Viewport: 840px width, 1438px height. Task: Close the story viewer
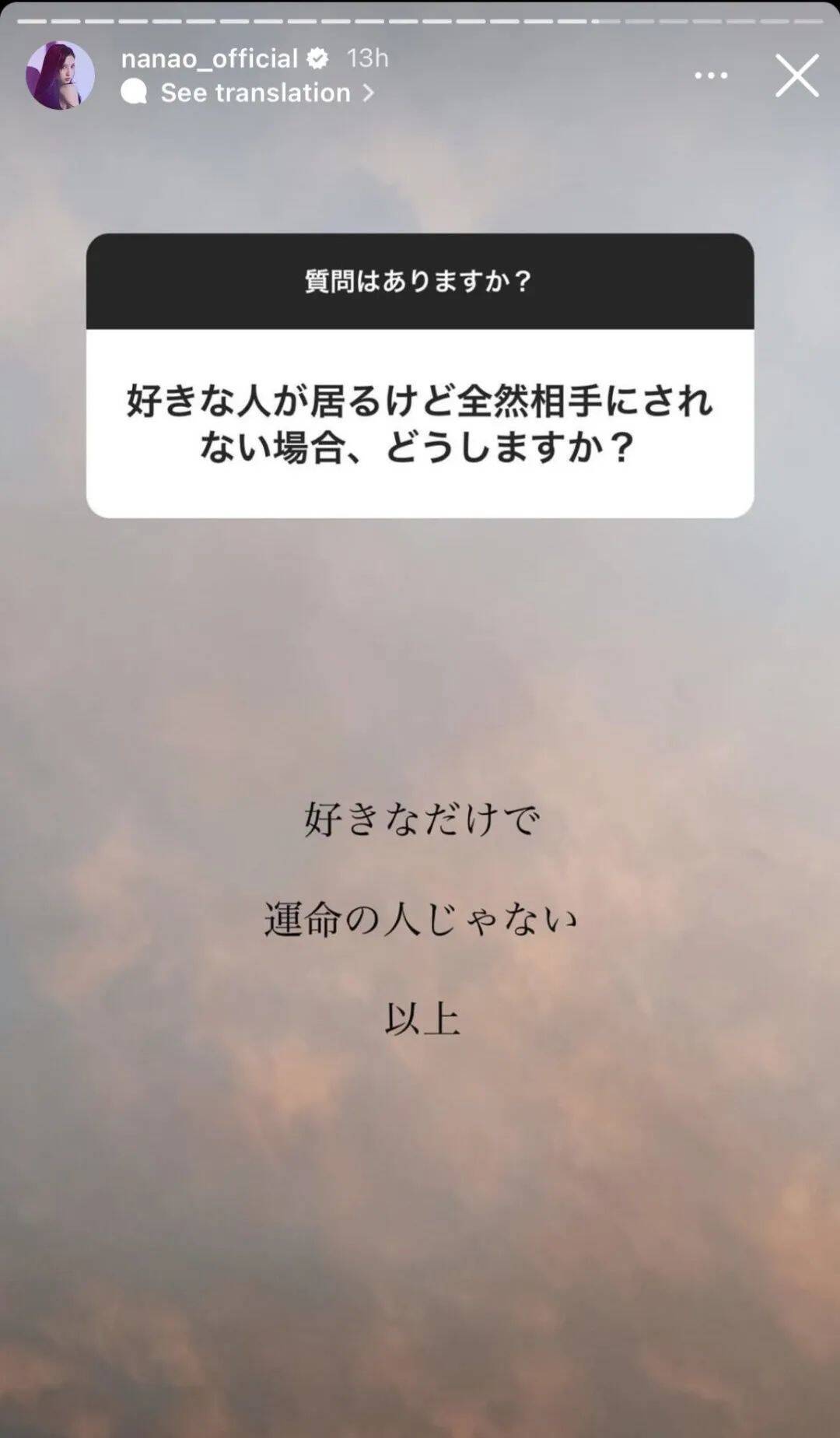tap(796, 75)
